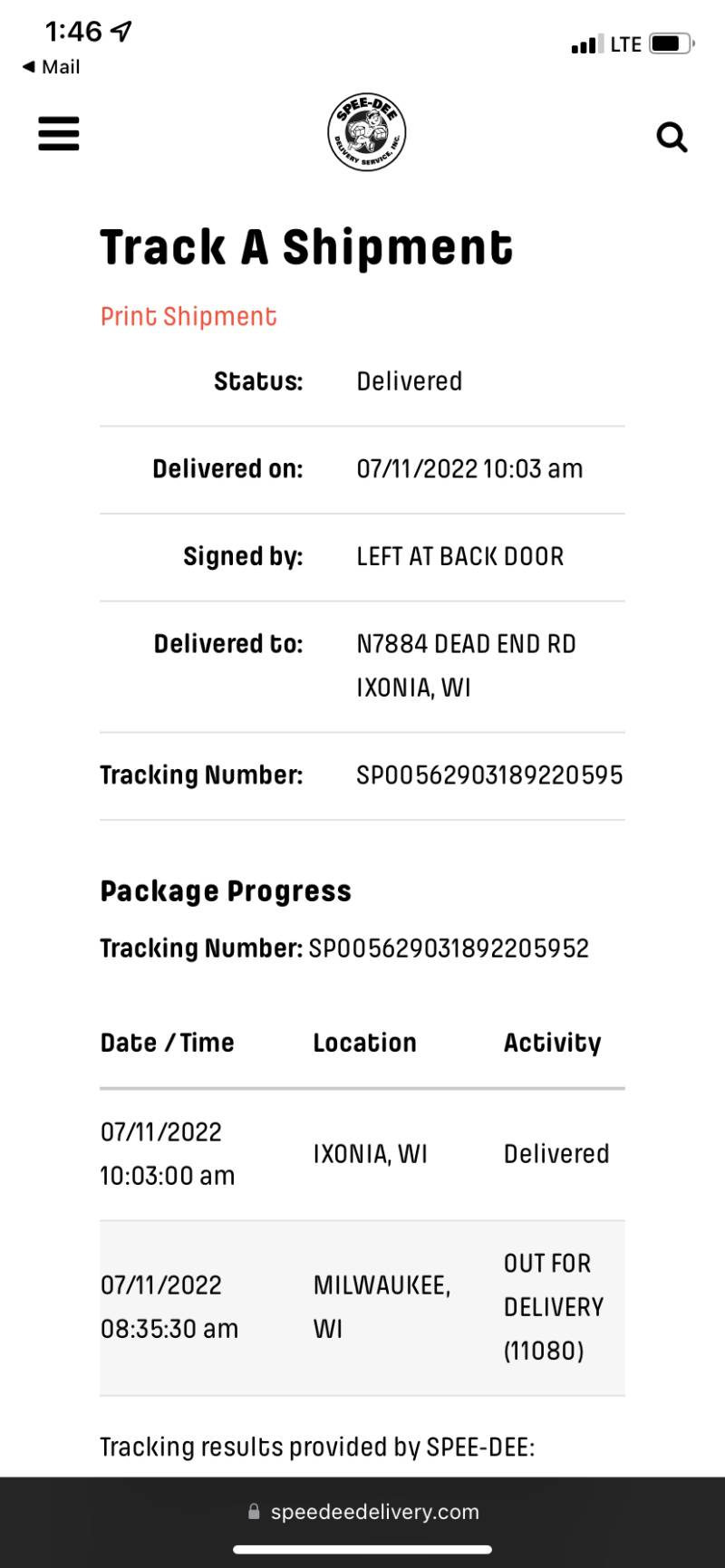Tap the speedeedelivery.com address bar

click(363, 1511)
